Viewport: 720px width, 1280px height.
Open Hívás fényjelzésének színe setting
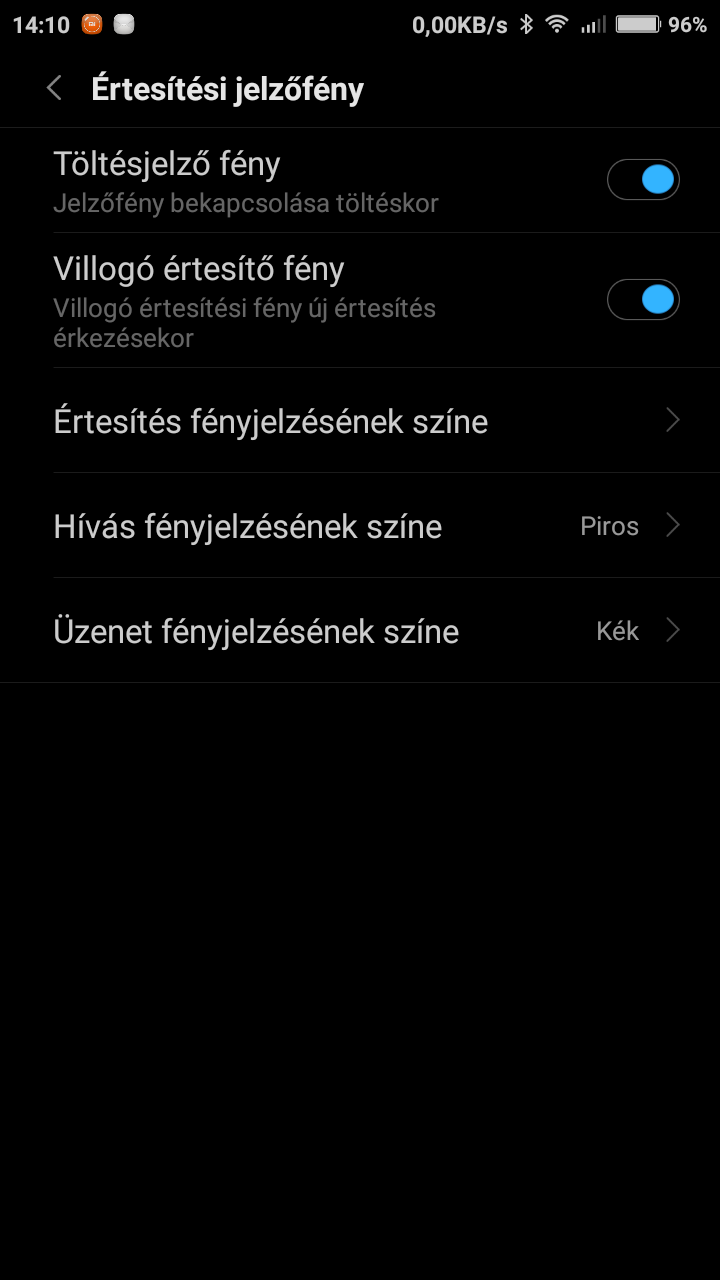360,526
